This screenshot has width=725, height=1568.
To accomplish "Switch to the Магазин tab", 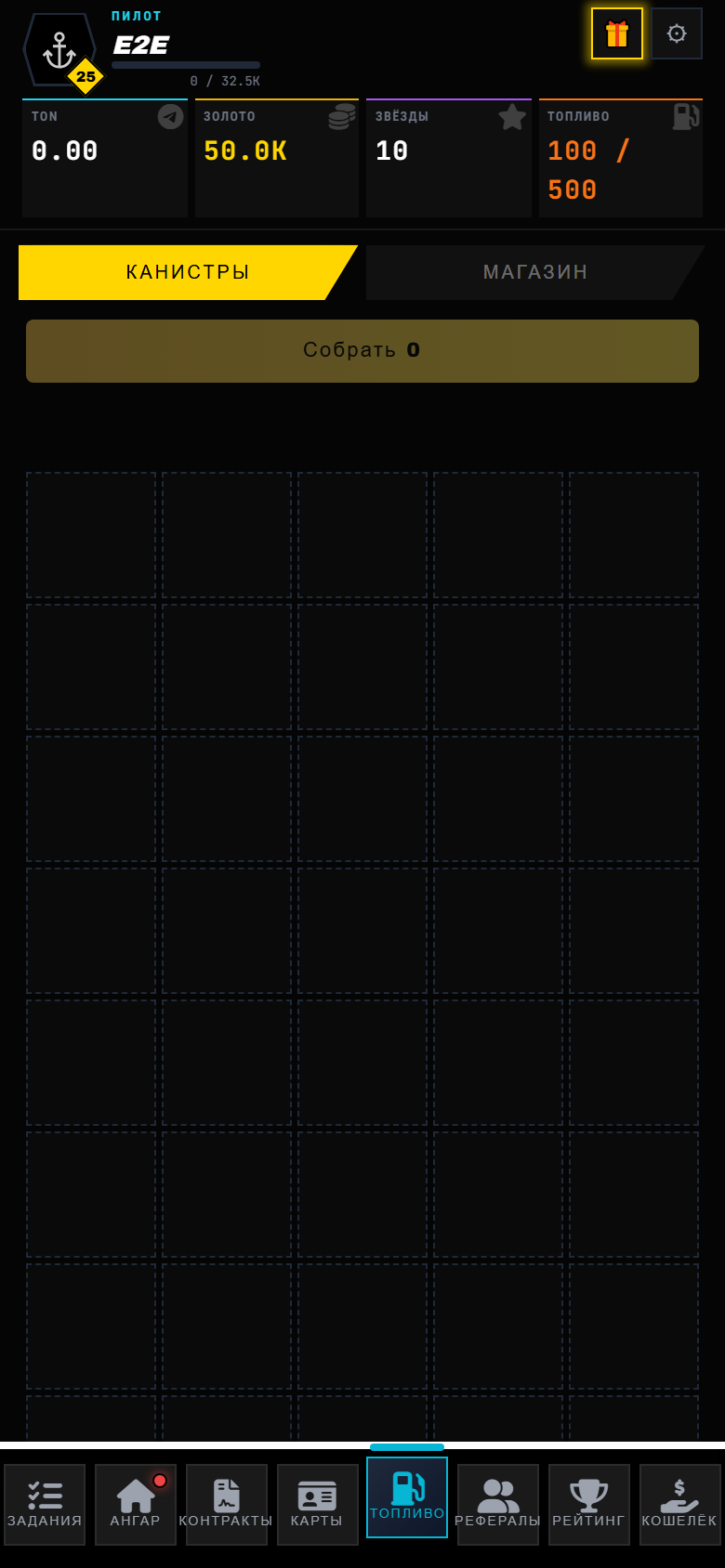I will click(x=535, y=272).
